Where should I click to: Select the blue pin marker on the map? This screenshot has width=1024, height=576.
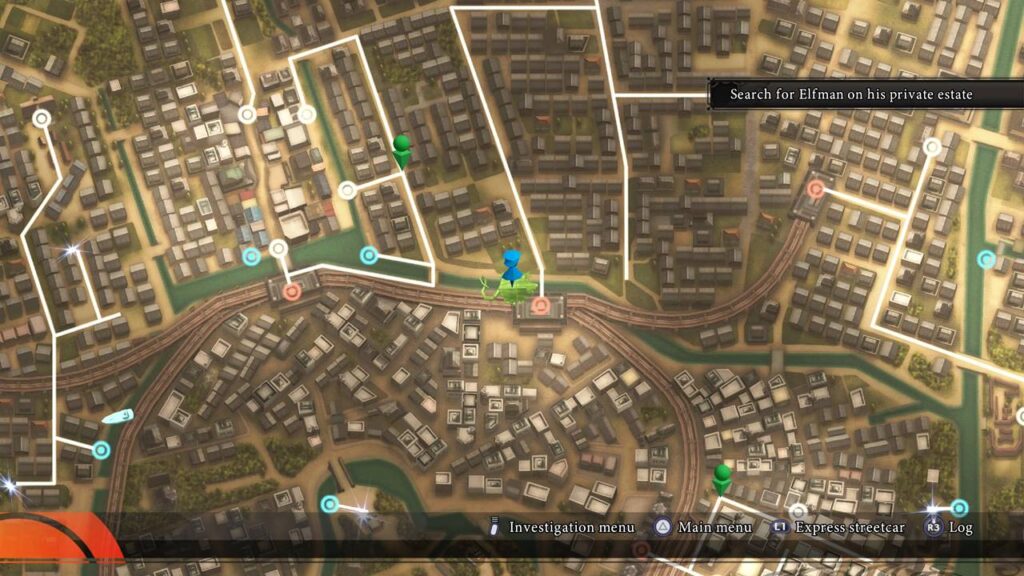pyautogui.click(x=512, y=267)
